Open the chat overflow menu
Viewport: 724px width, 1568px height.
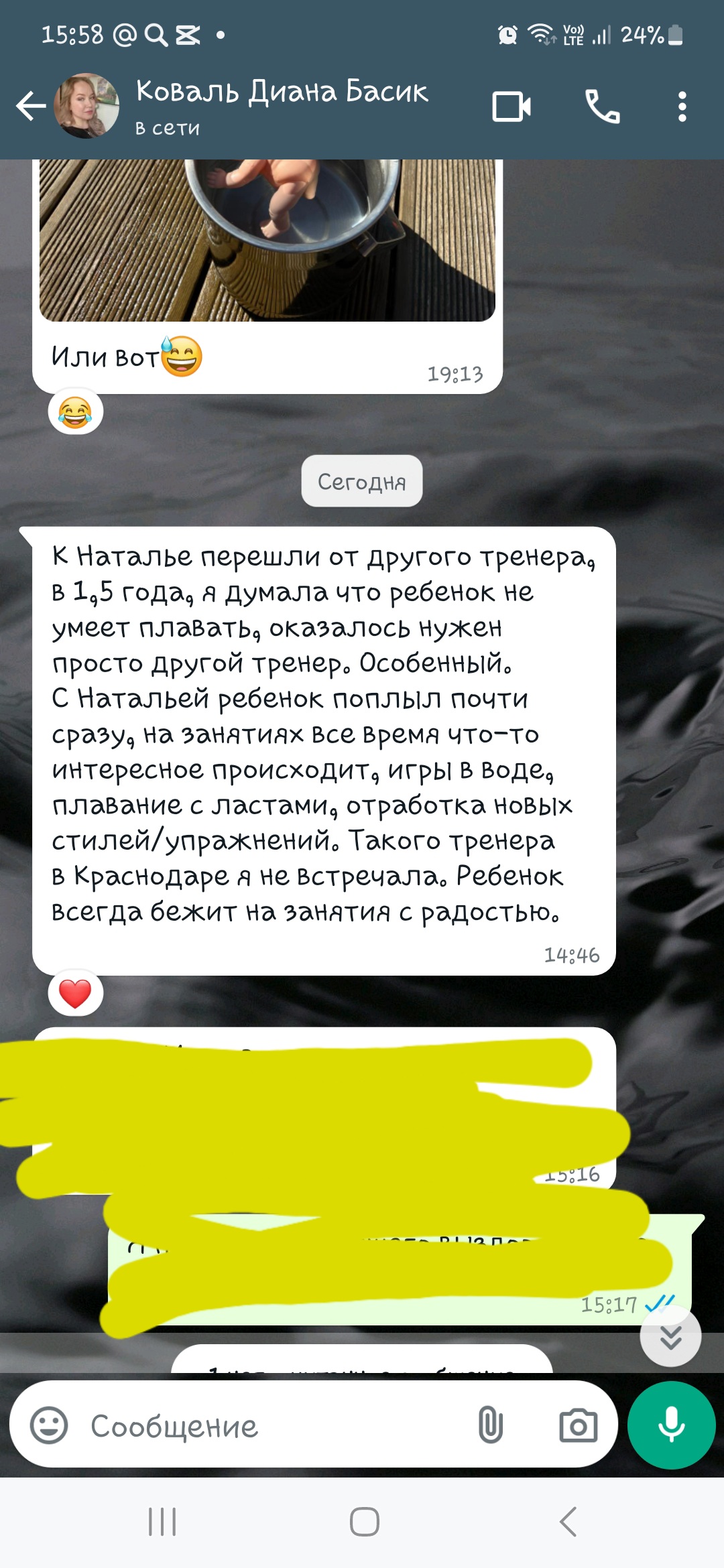click(x=682, y=107)
